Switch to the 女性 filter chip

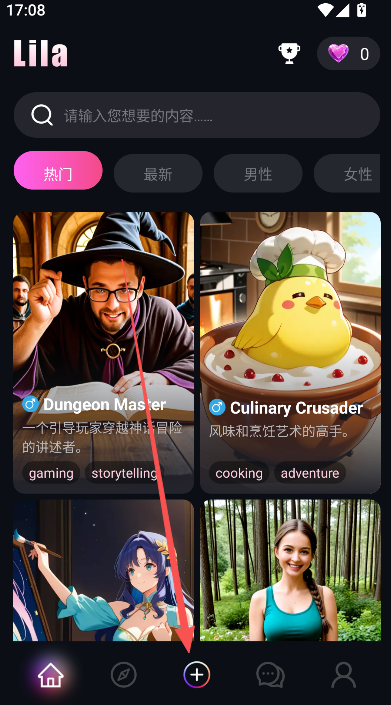pyautogui.click(x=347, y=174)
